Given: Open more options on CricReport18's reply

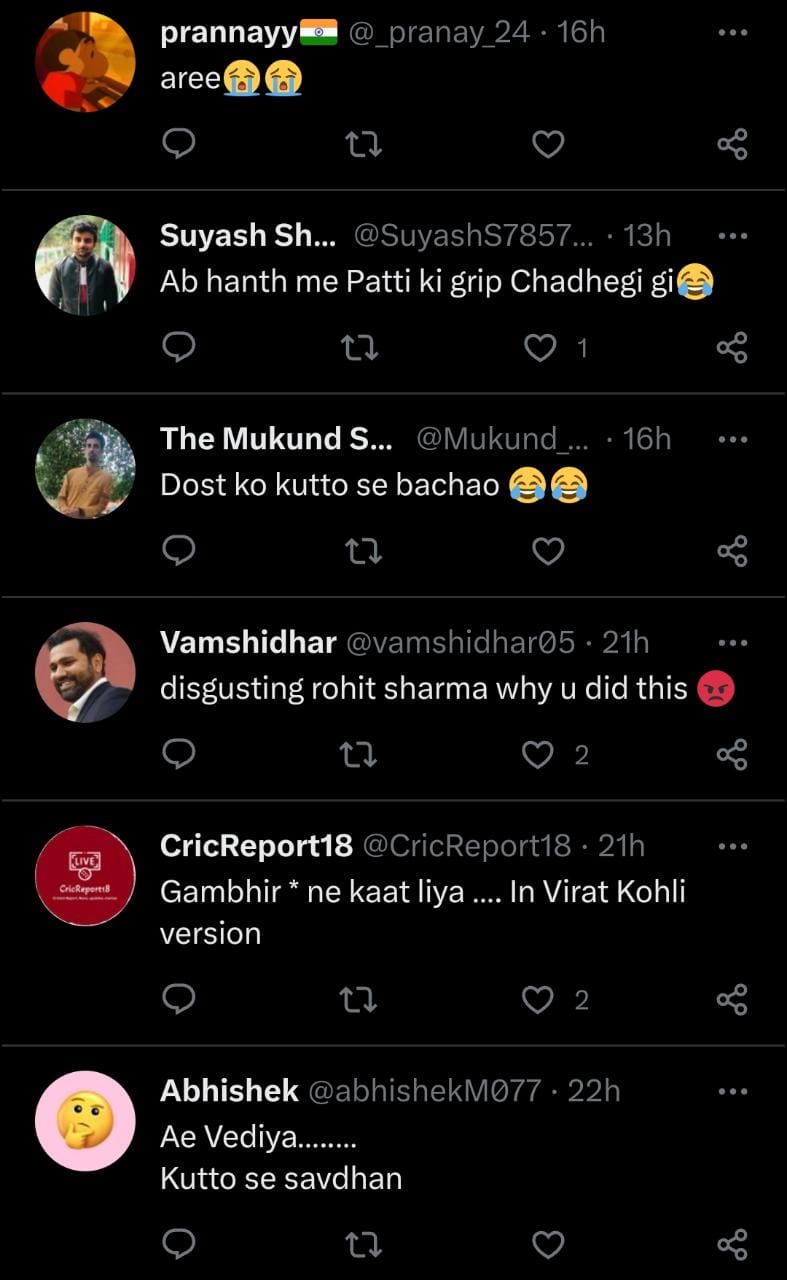Looking at the screenshot, I should pos(732,847).
